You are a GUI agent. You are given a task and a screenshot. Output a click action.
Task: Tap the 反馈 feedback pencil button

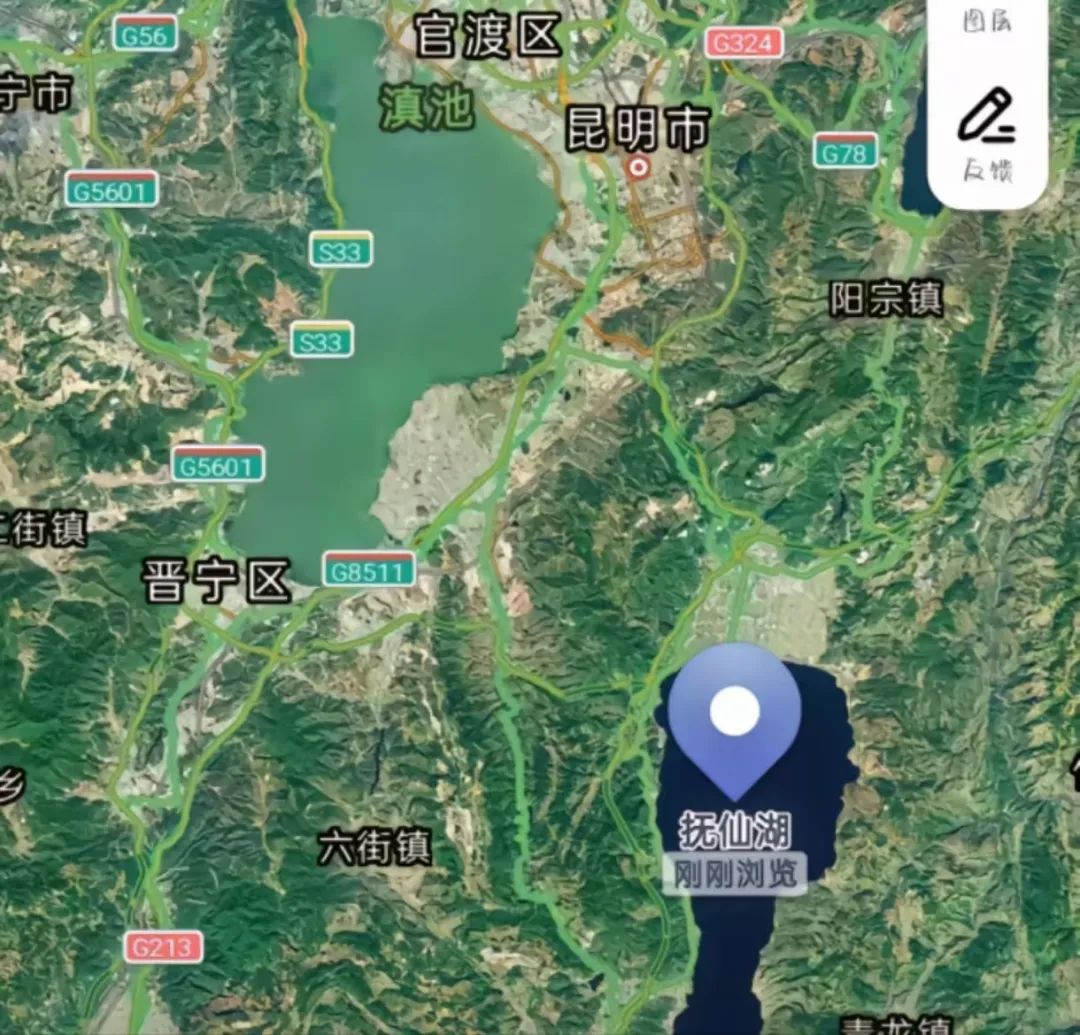click(x=987, y=133)
